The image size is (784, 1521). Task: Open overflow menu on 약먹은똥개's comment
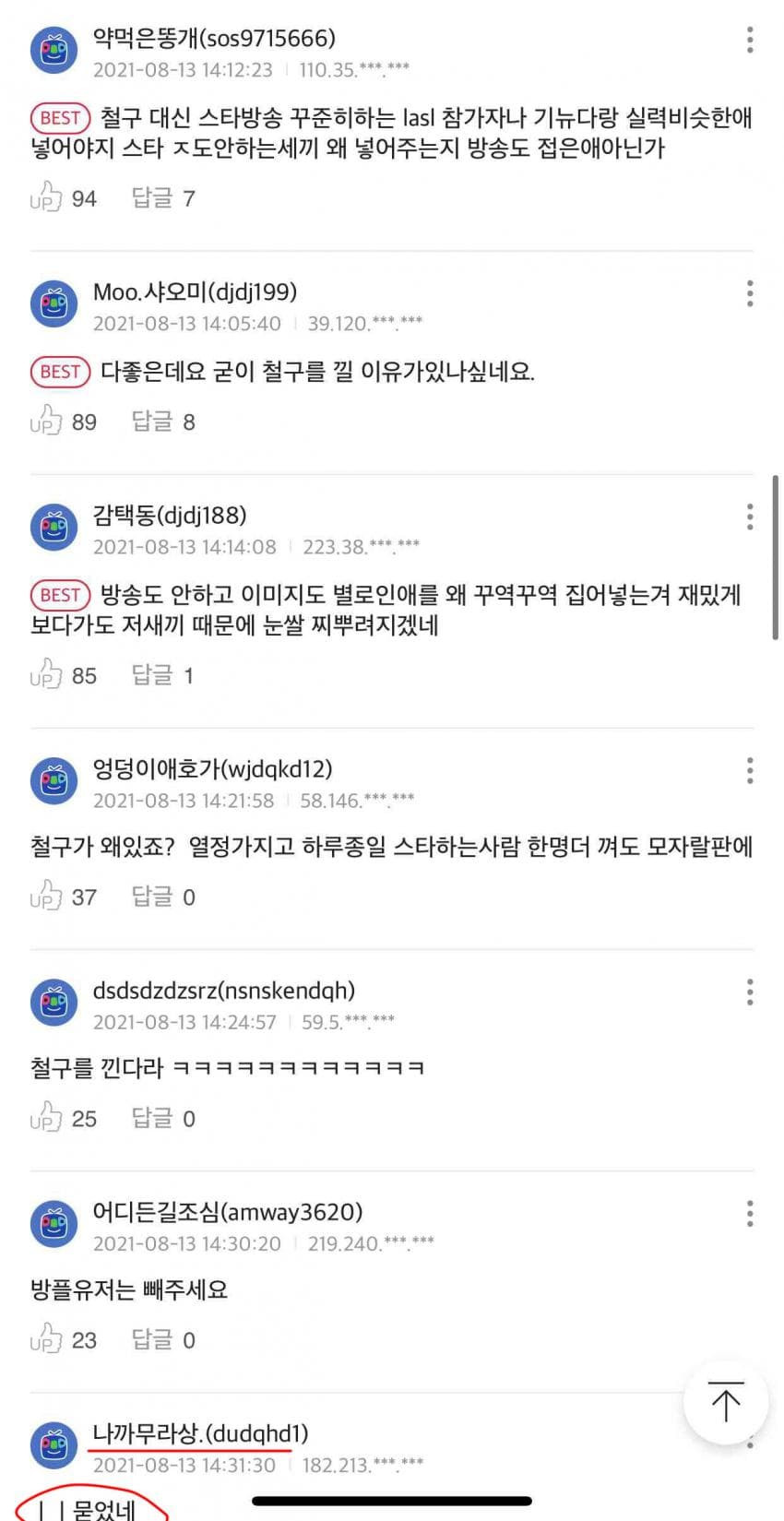point(749,40)
